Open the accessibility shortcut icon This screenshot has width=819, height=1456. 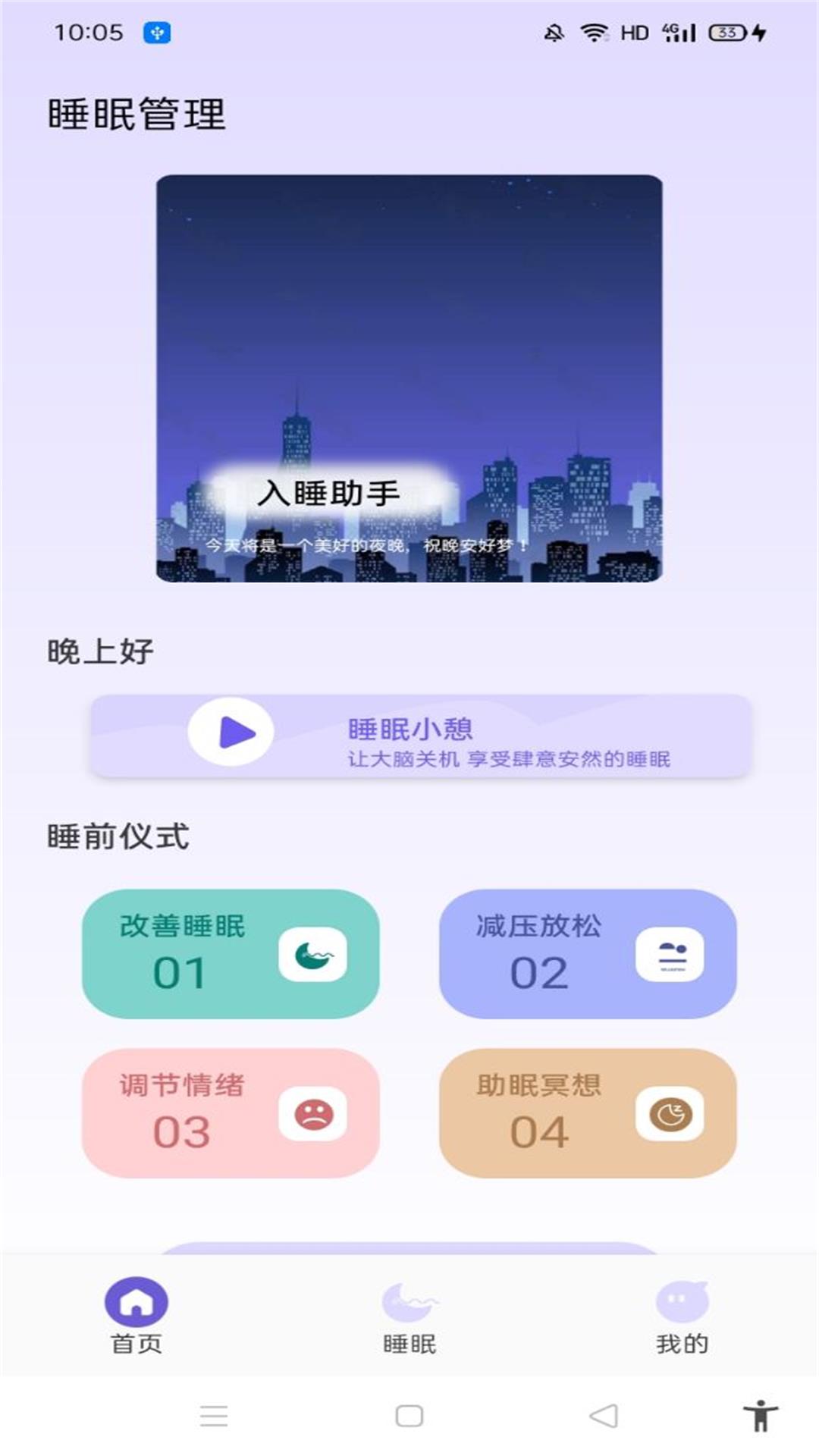(761, 1416)
